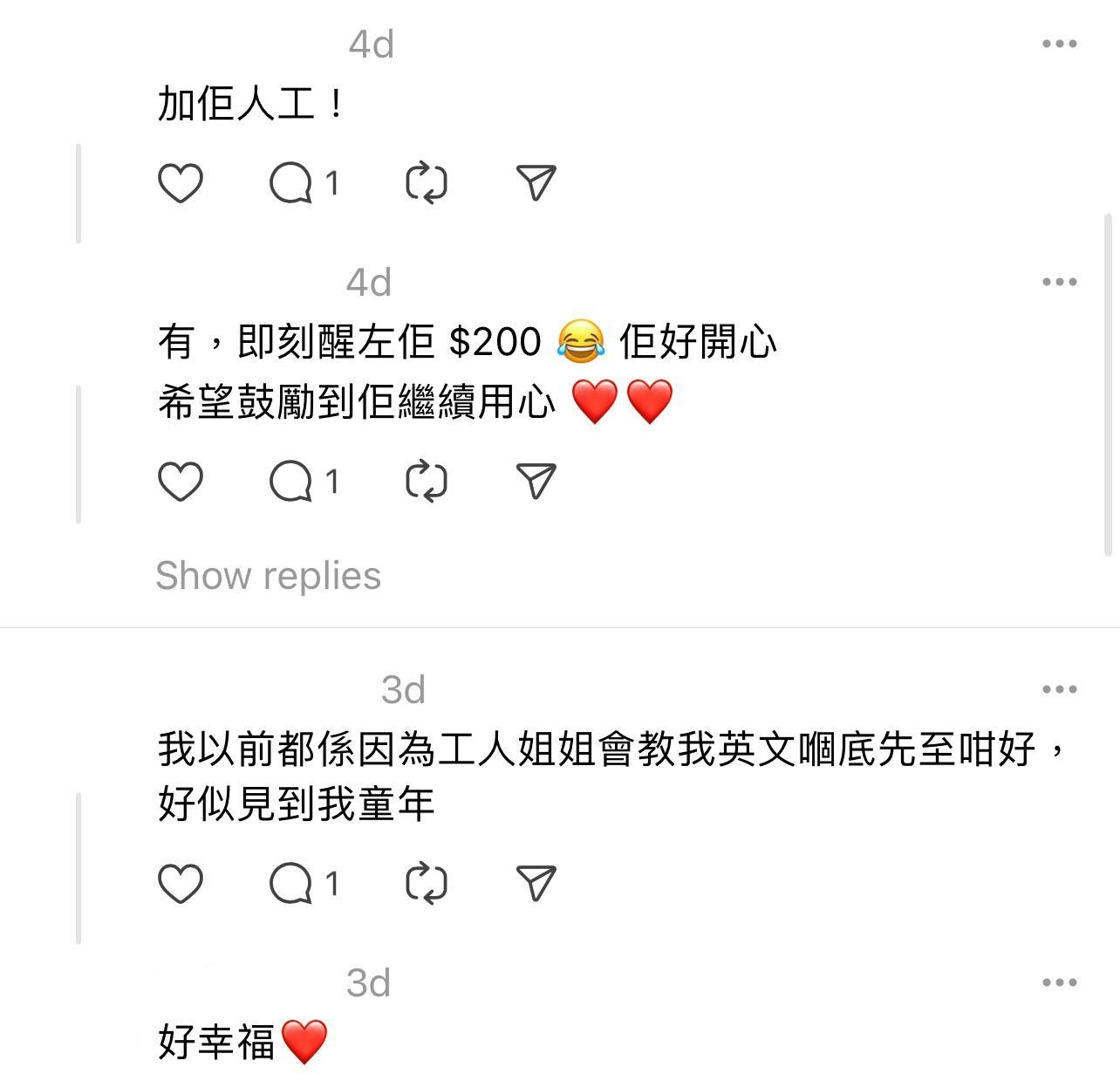Open more options for the $200 comment

(x=1059, y=282)
